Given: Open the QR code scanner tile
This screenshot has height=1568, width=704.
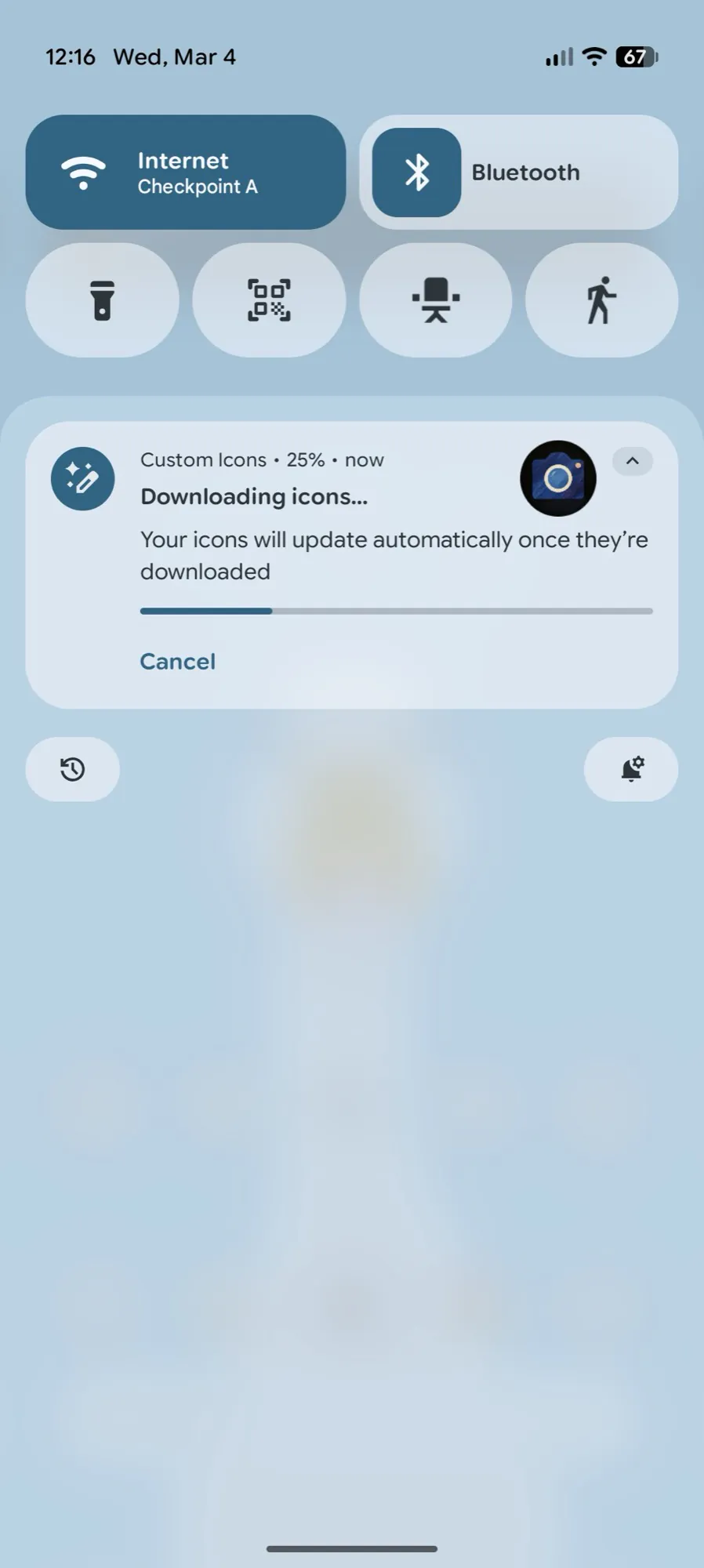Looking at the screenshot, I should point(269,300).
